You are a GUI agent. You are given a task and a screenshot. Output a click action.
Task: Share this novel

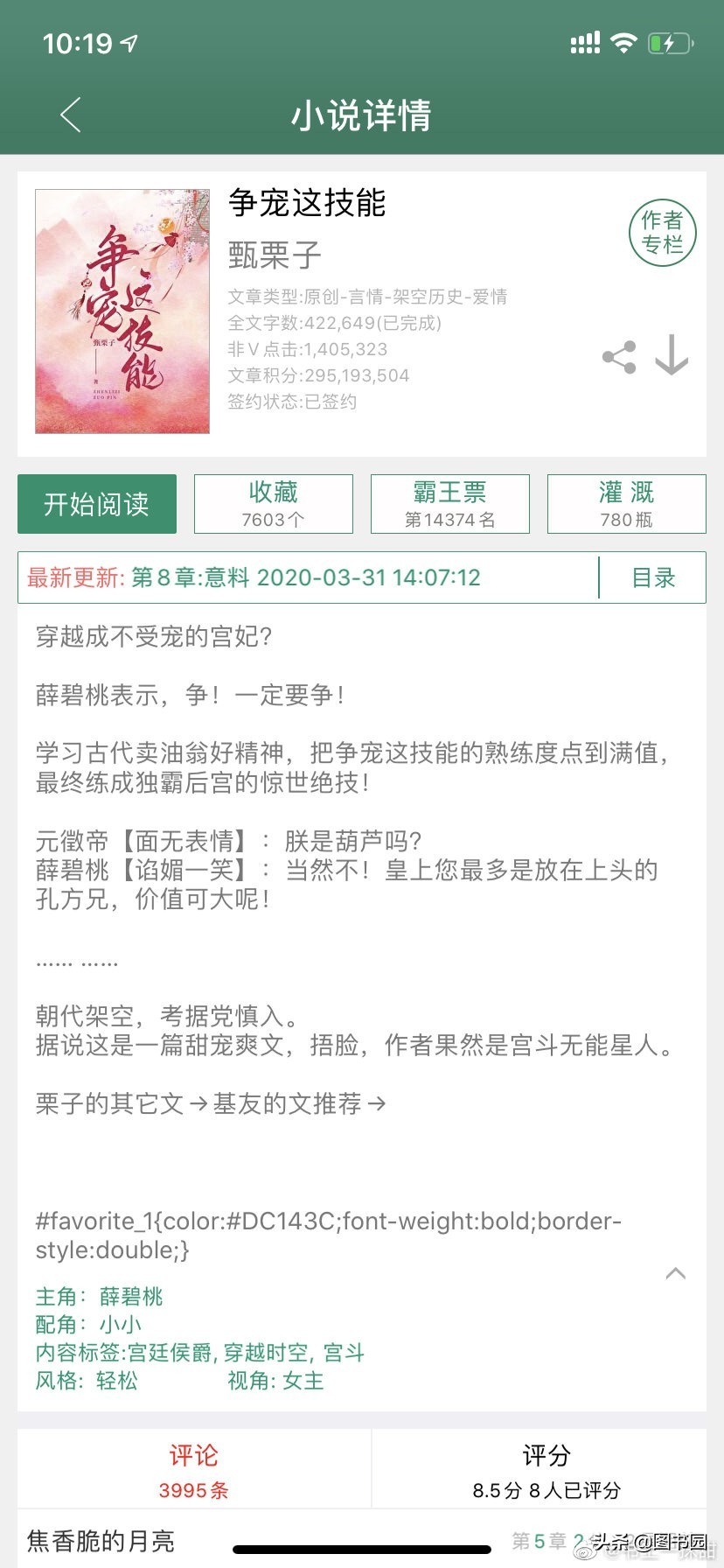pos(619,357)
